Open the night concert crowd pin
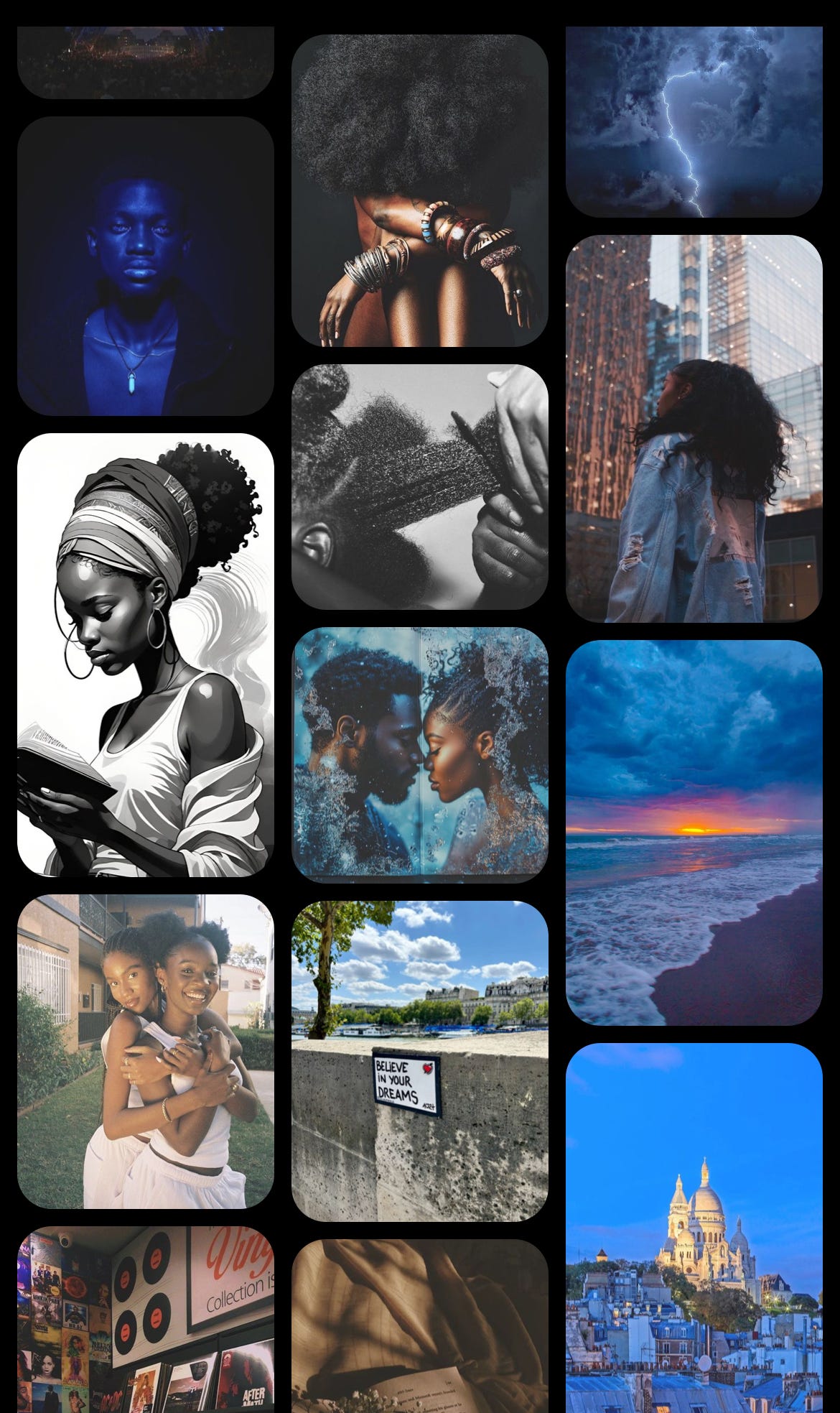840x1413 pixels. coord(146,62)
